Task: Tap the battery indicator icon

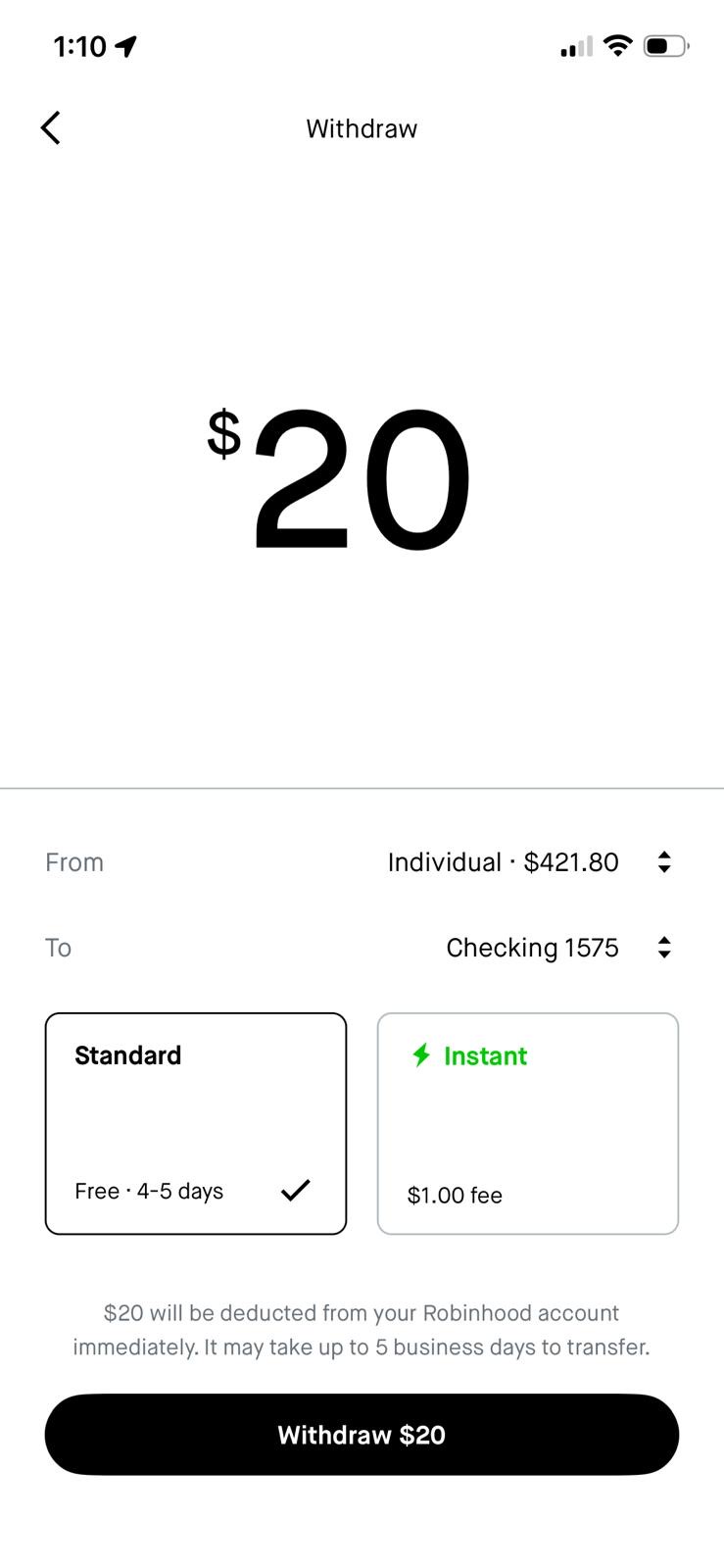Action: [663, 45]
